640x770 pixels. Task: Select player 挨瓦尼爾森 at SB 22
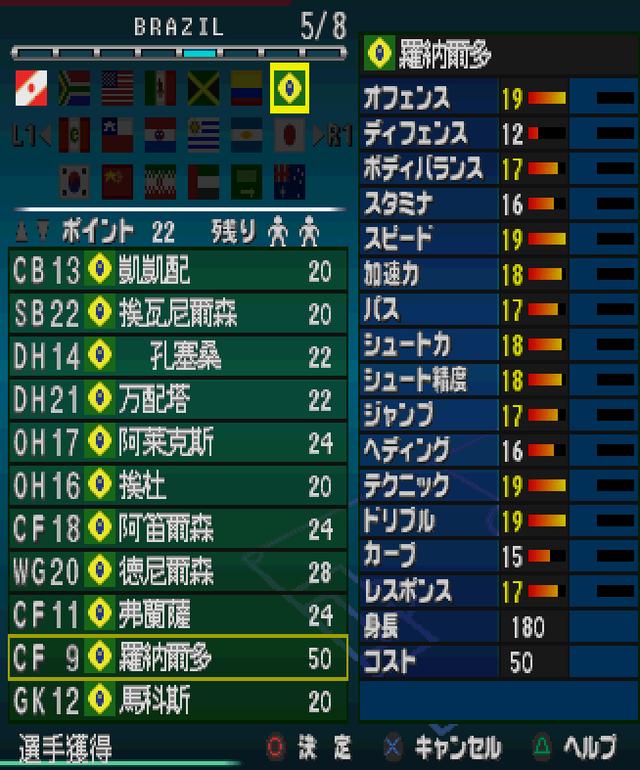pos(178,313)
